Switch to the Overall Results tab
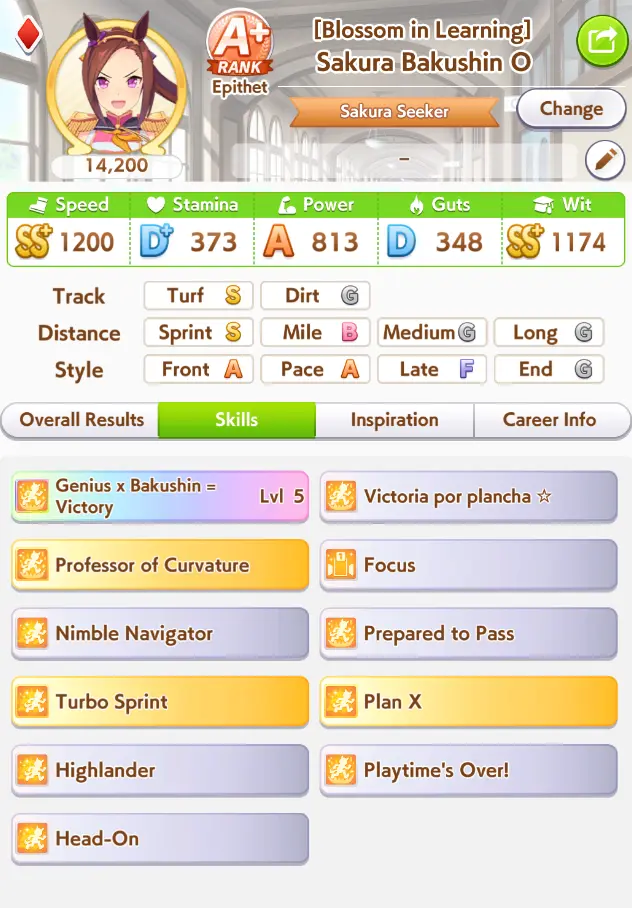Screen dimensions: 632x908 82,420
